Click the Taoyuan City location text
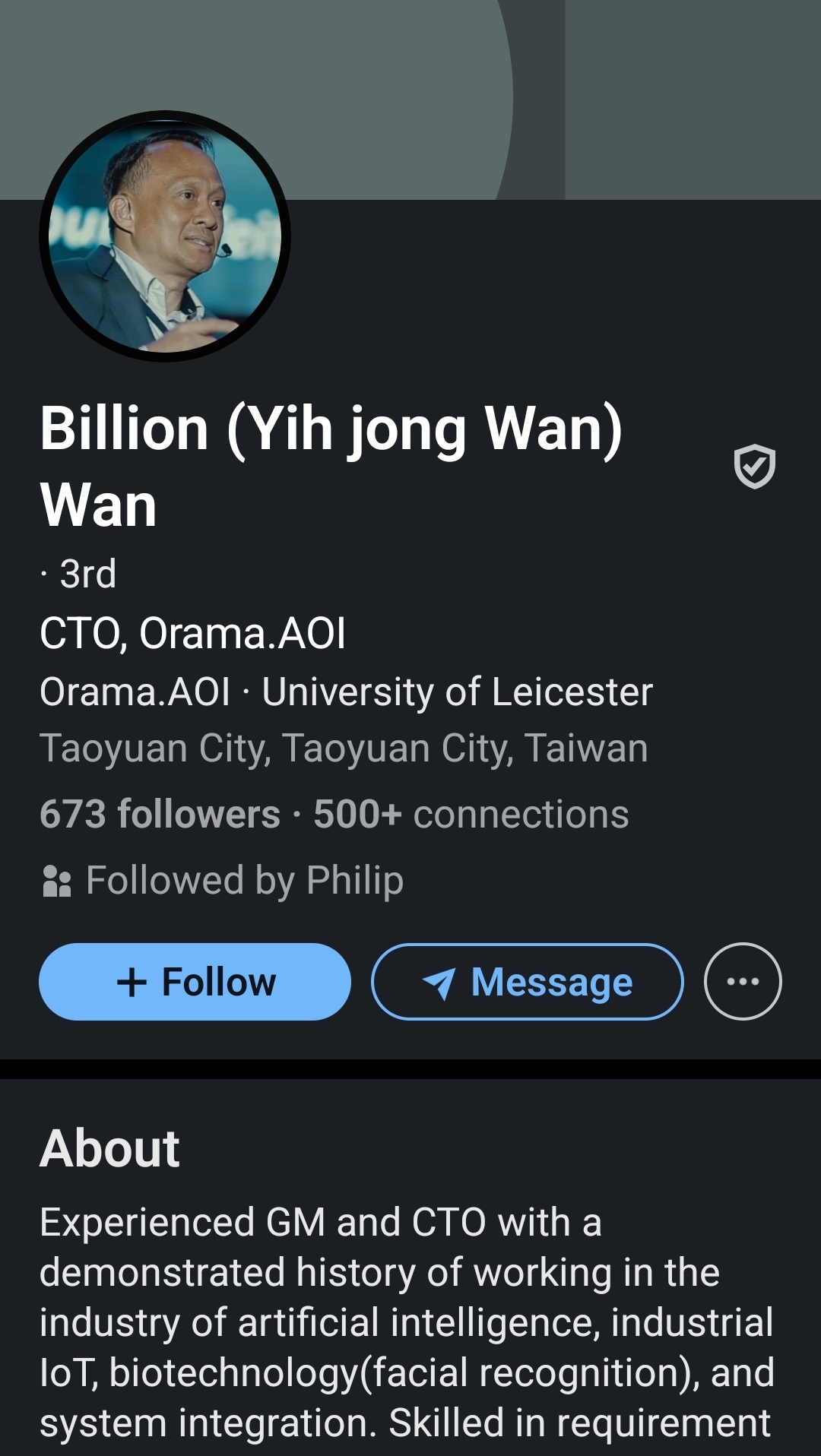 [x=342, y=747]
